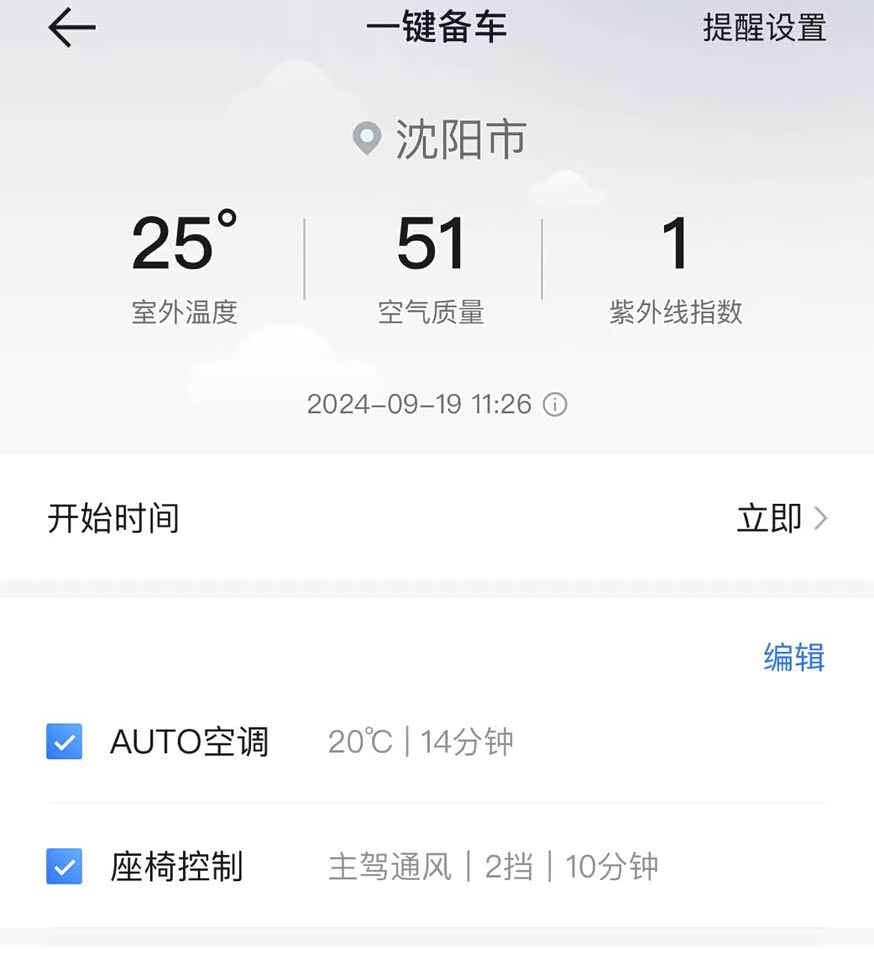This screenshot has width=874, height=960.
Task: Open the 开始时间 start time row
Action: pyautogui.click(x=437, y=519)
